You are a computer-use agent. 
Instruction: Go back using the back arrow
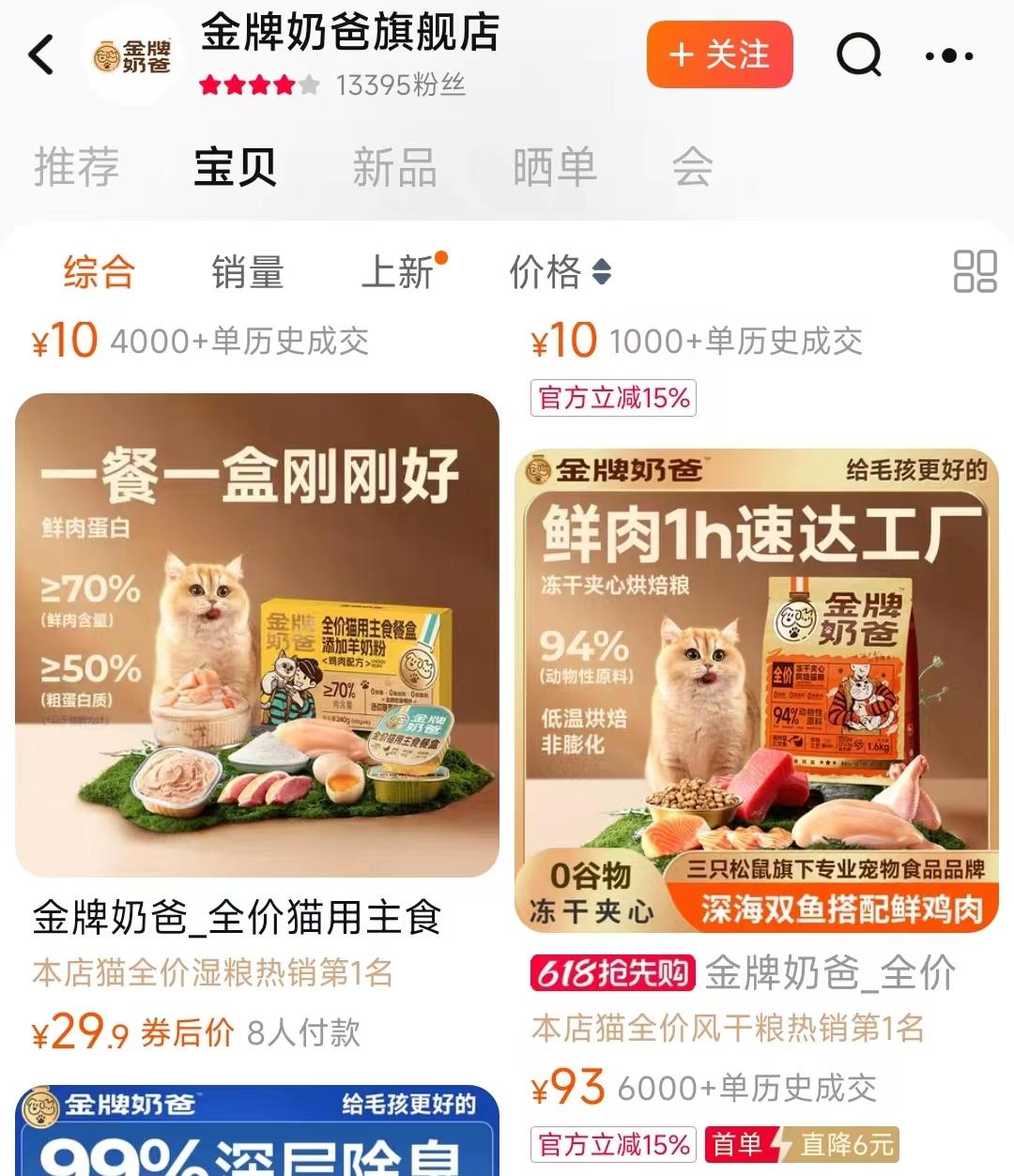pyautogui.click(x=42, y=55)
